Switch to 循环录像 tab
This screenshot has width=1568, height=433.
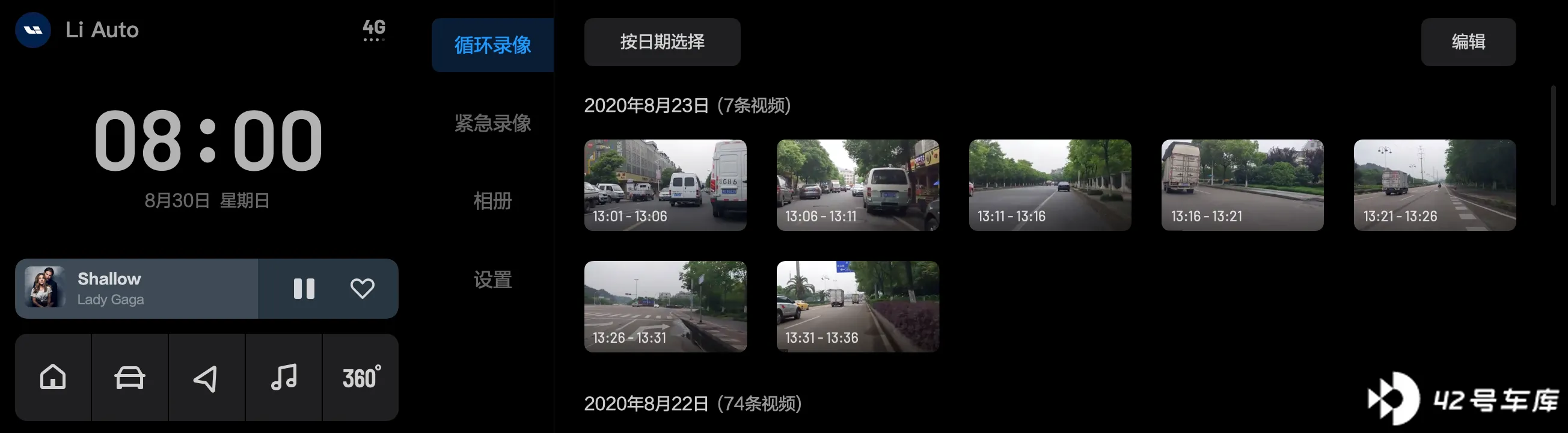pyautogui.click(x=492, y=45)
